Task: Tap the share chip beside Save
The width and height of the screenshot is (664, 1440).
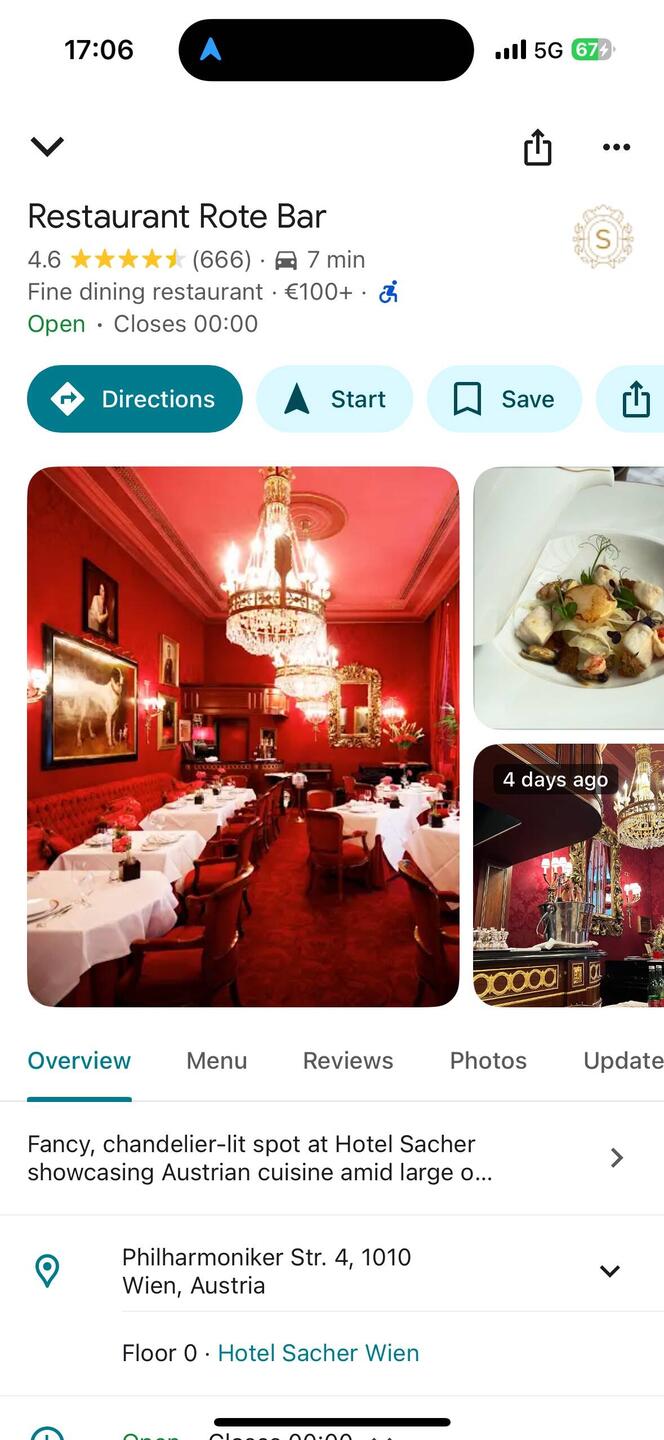Action: coord(635,399)
